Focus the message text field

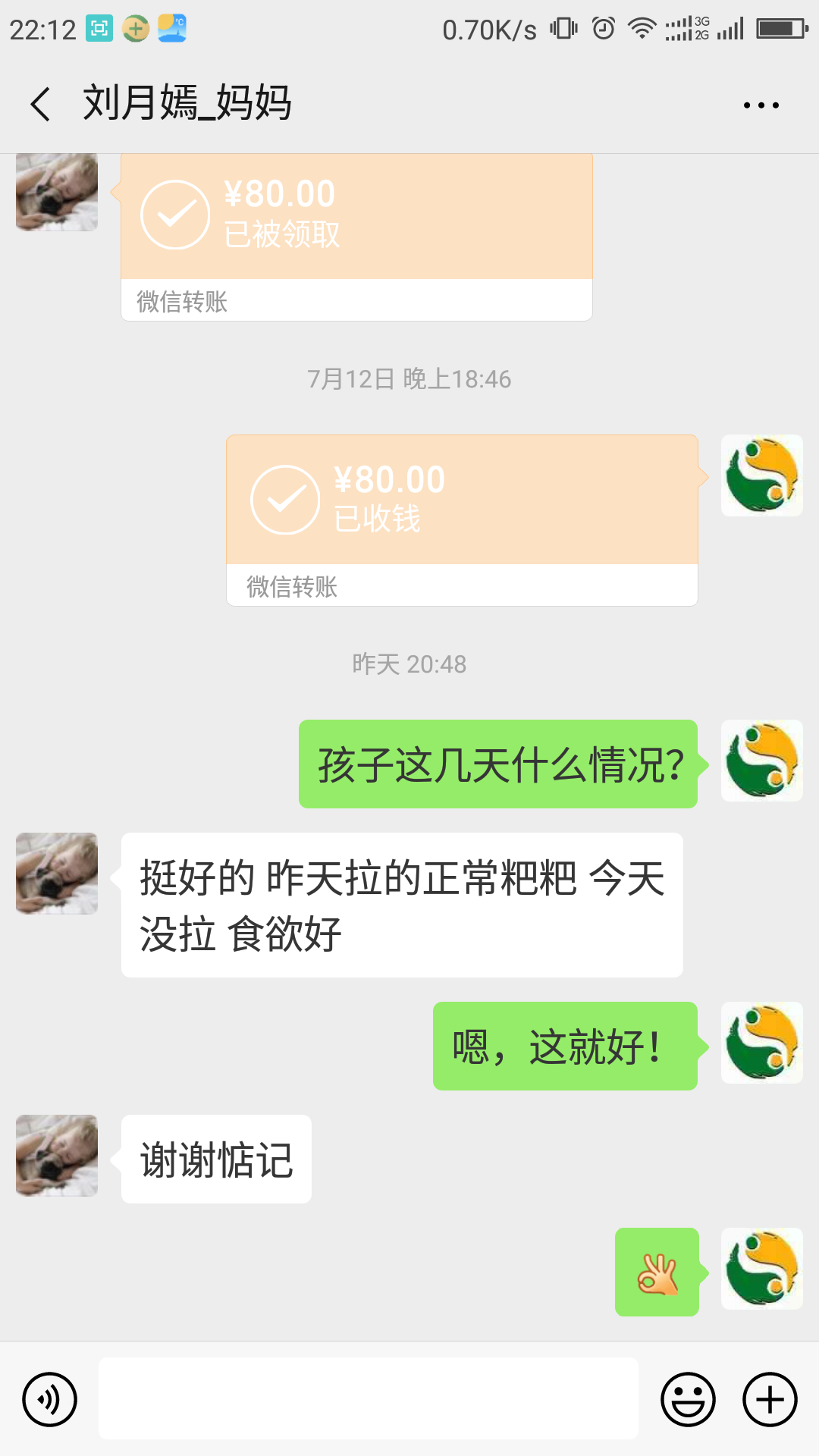369,1399
